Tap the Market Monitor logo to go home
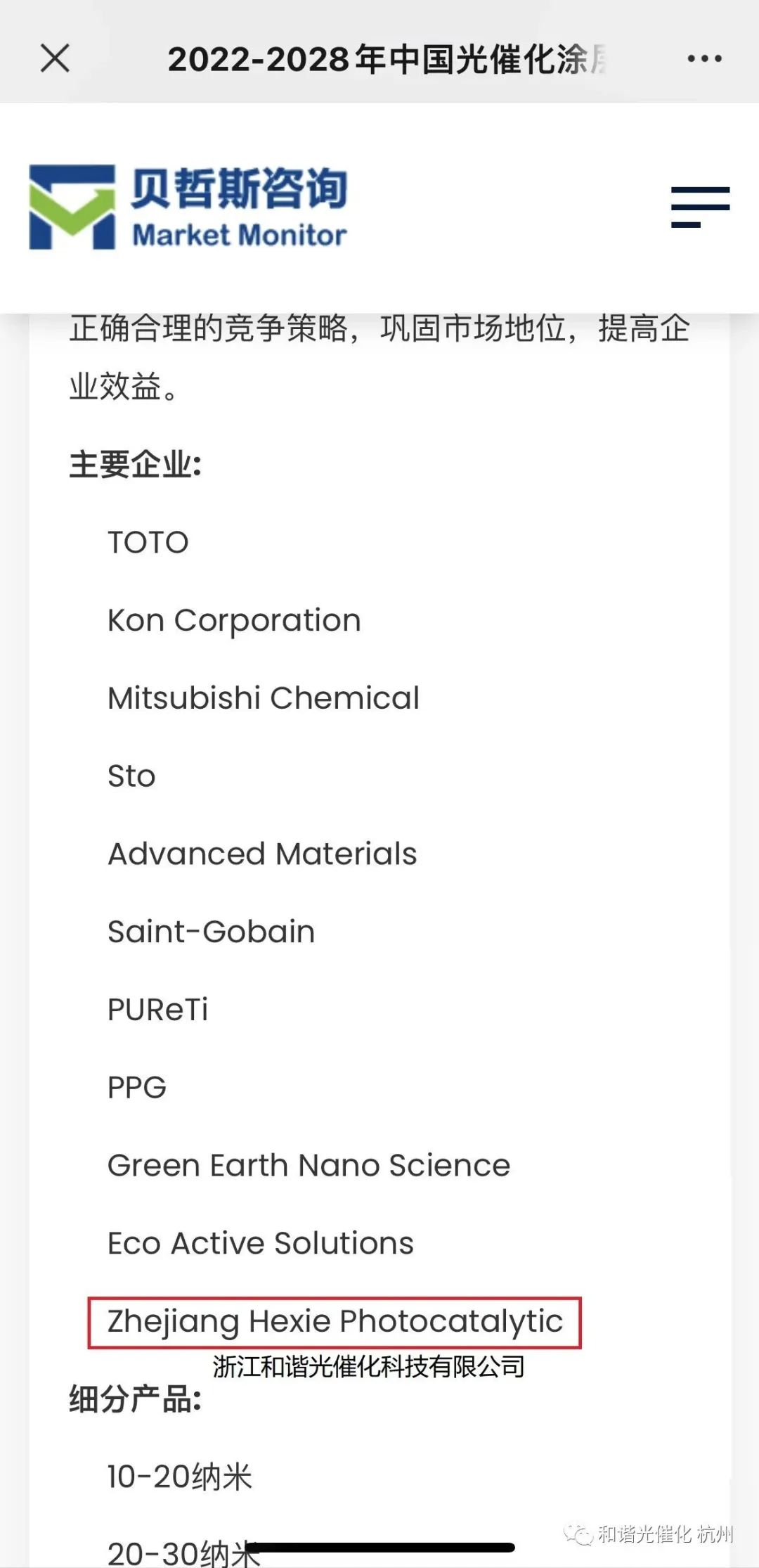 [x=188, y=207]
